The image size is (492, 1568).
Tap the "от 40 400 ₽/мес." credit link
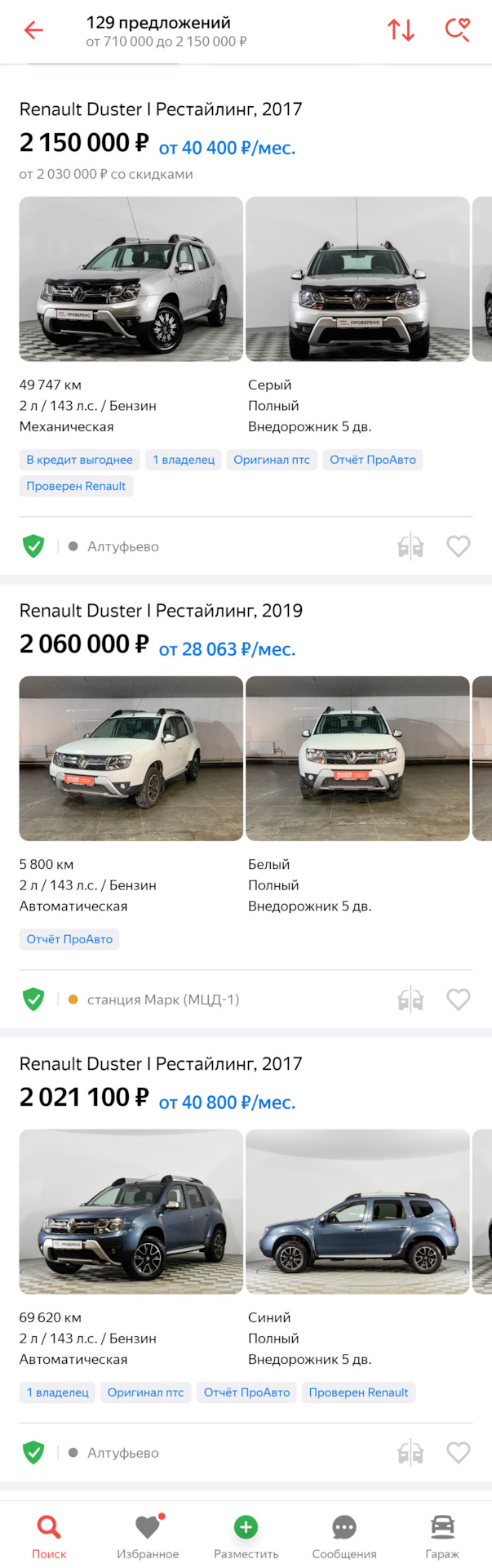(227, 148)
